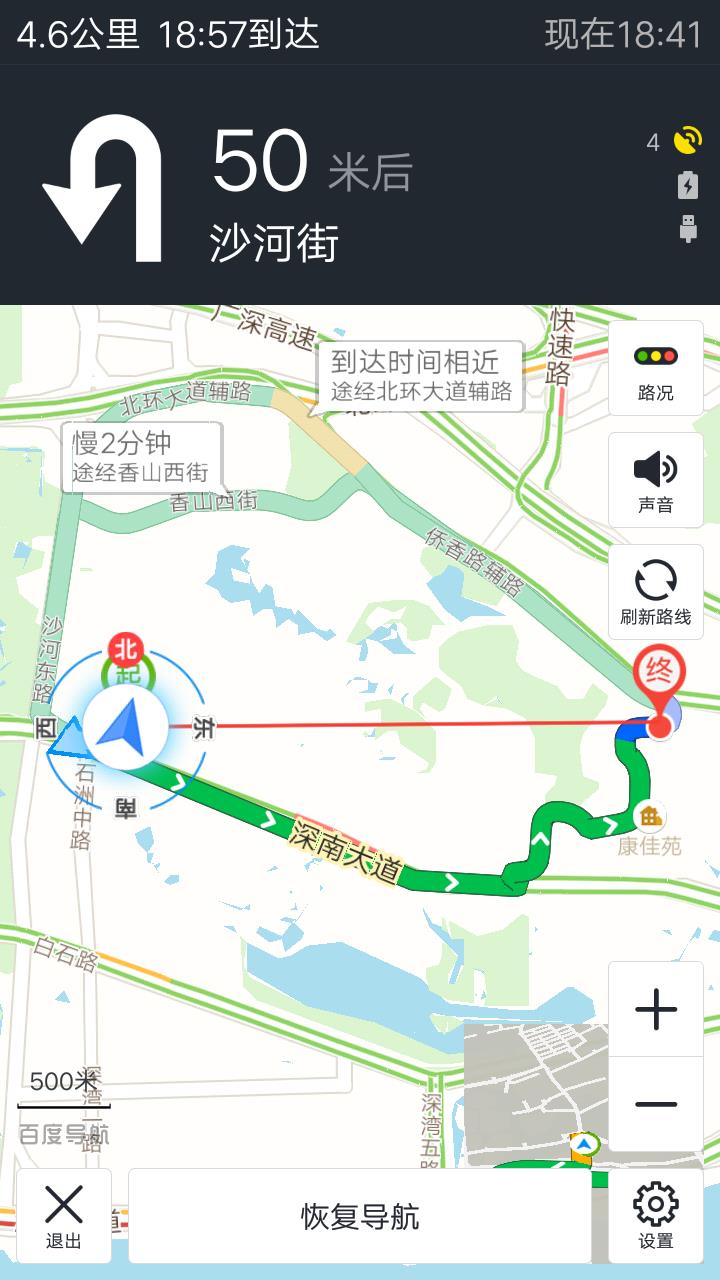The height and width of the screenshot is (1280, 720).
Task: Tap the compass to recenter orientation
Action: pyautogui.click(x=126, y=728)
